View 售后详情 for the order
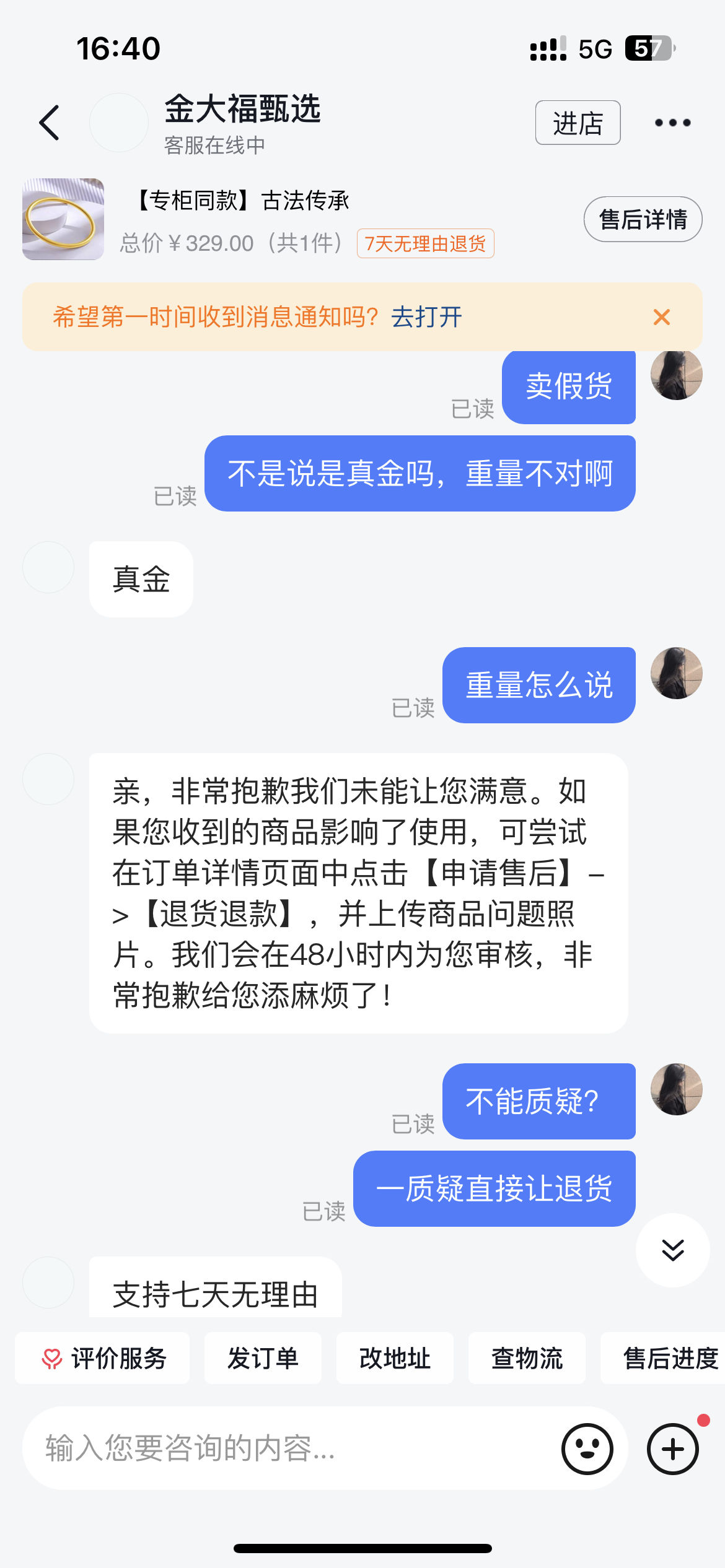Screen dimensions: 725x1568 643,219
